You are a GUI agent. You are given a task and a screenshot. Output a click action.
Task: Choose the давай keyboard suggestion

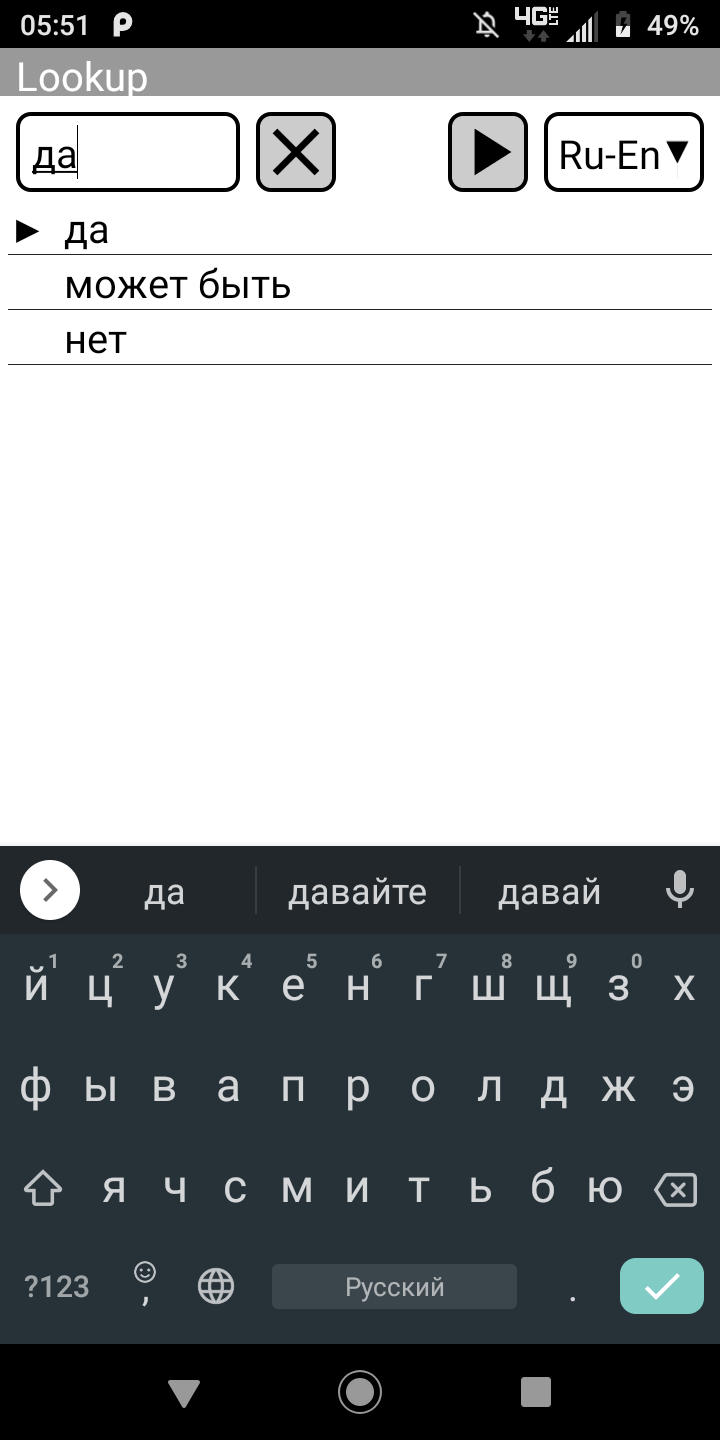(x=549, y=891)
